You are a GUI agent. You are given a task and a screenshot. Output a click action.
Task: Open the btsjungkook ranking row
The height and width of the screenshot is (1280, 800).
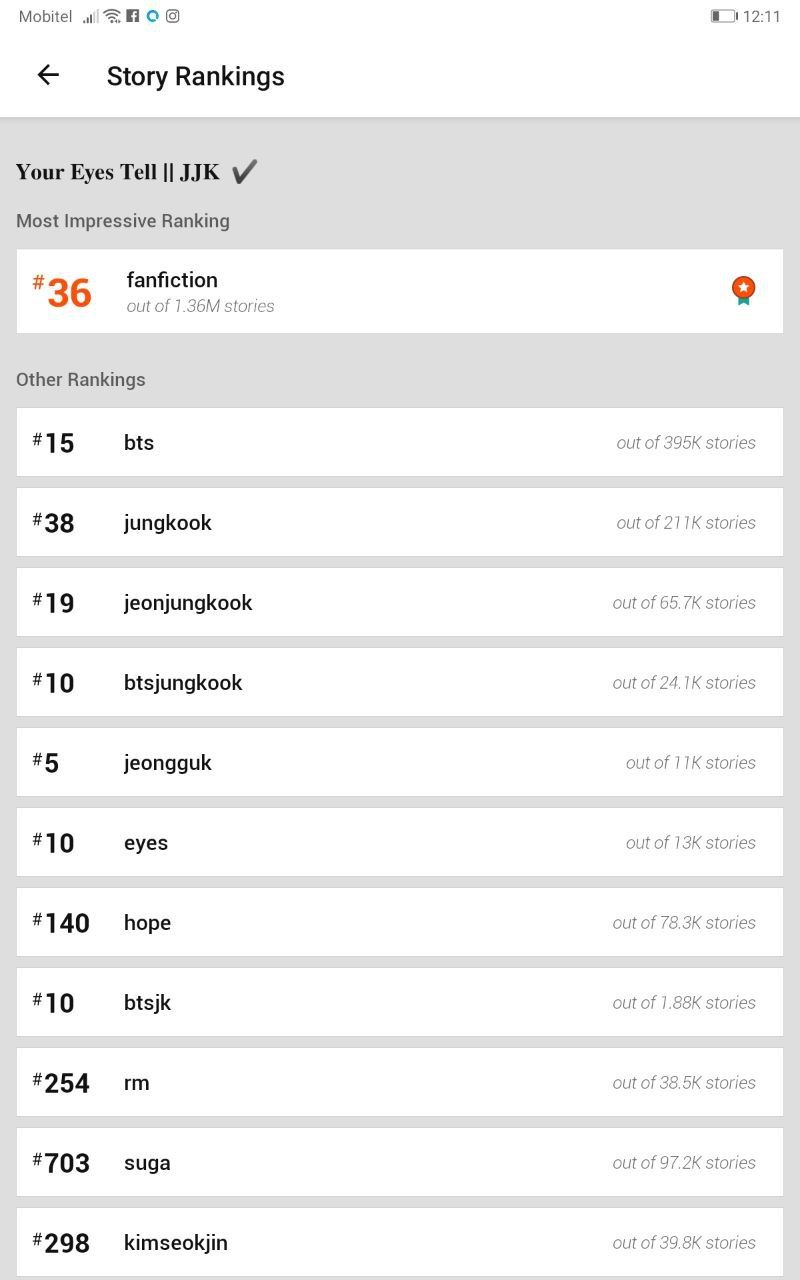(x=400, y=682)
